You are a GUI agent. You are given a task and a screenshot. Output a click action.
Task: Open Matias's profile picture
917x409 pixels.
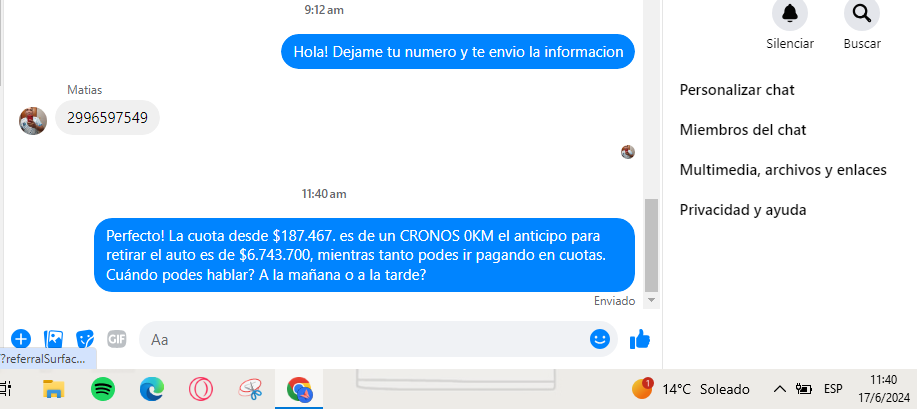pos(33,121)
